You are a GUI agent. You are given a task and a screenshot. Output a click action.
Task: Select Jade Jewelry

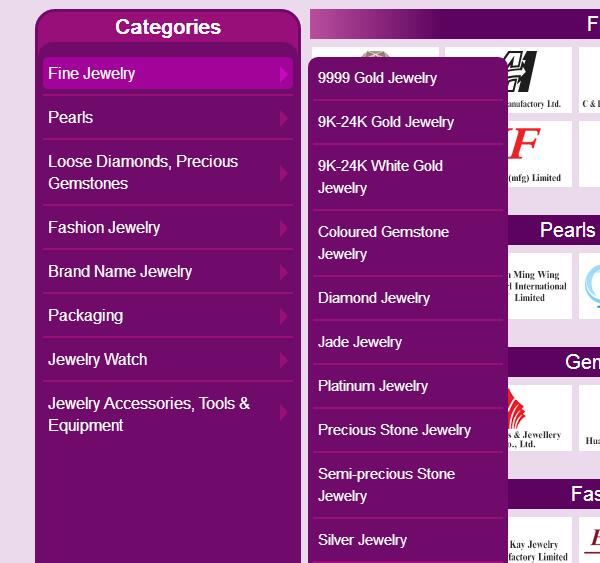[360, 342]
